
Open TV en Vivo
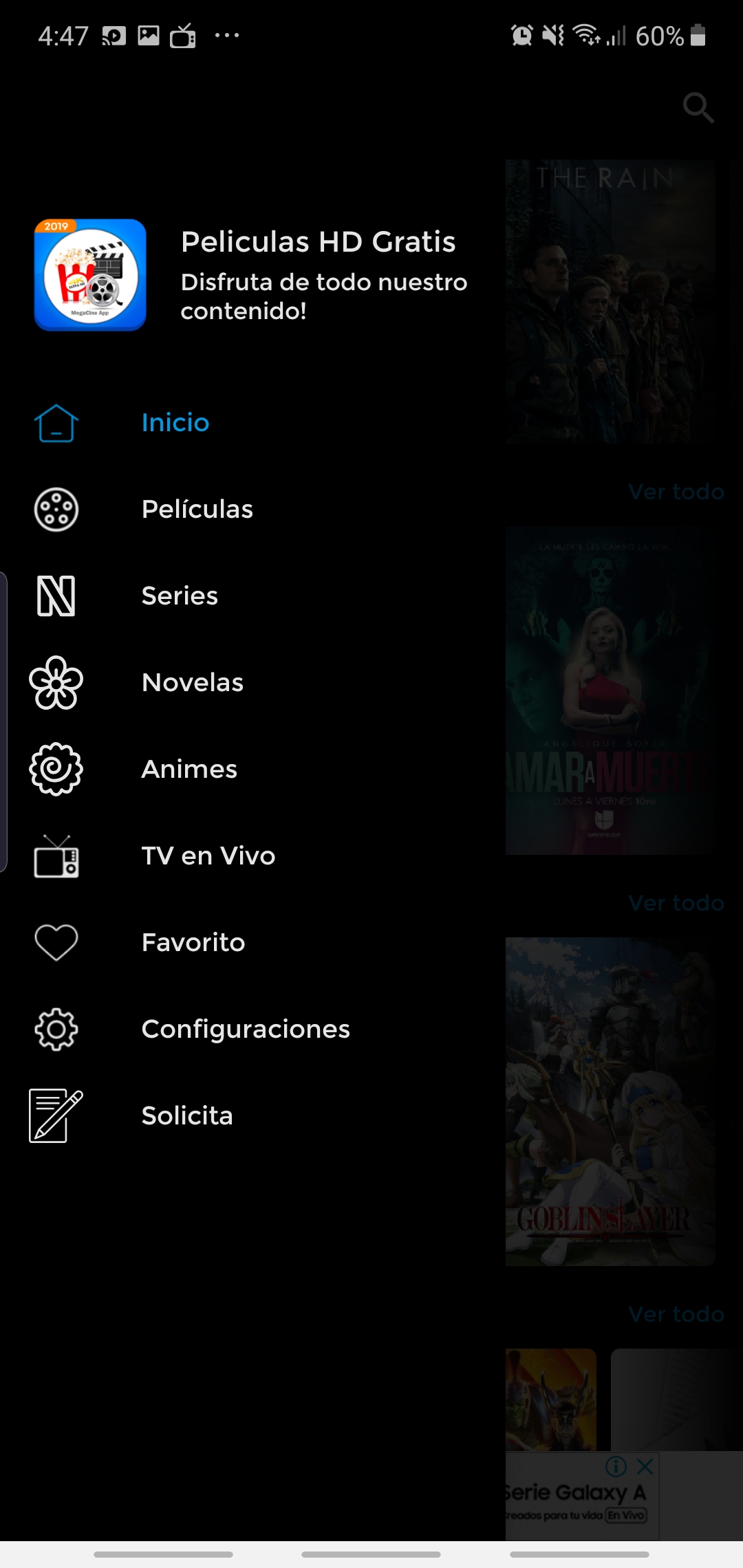click(208, 856)
